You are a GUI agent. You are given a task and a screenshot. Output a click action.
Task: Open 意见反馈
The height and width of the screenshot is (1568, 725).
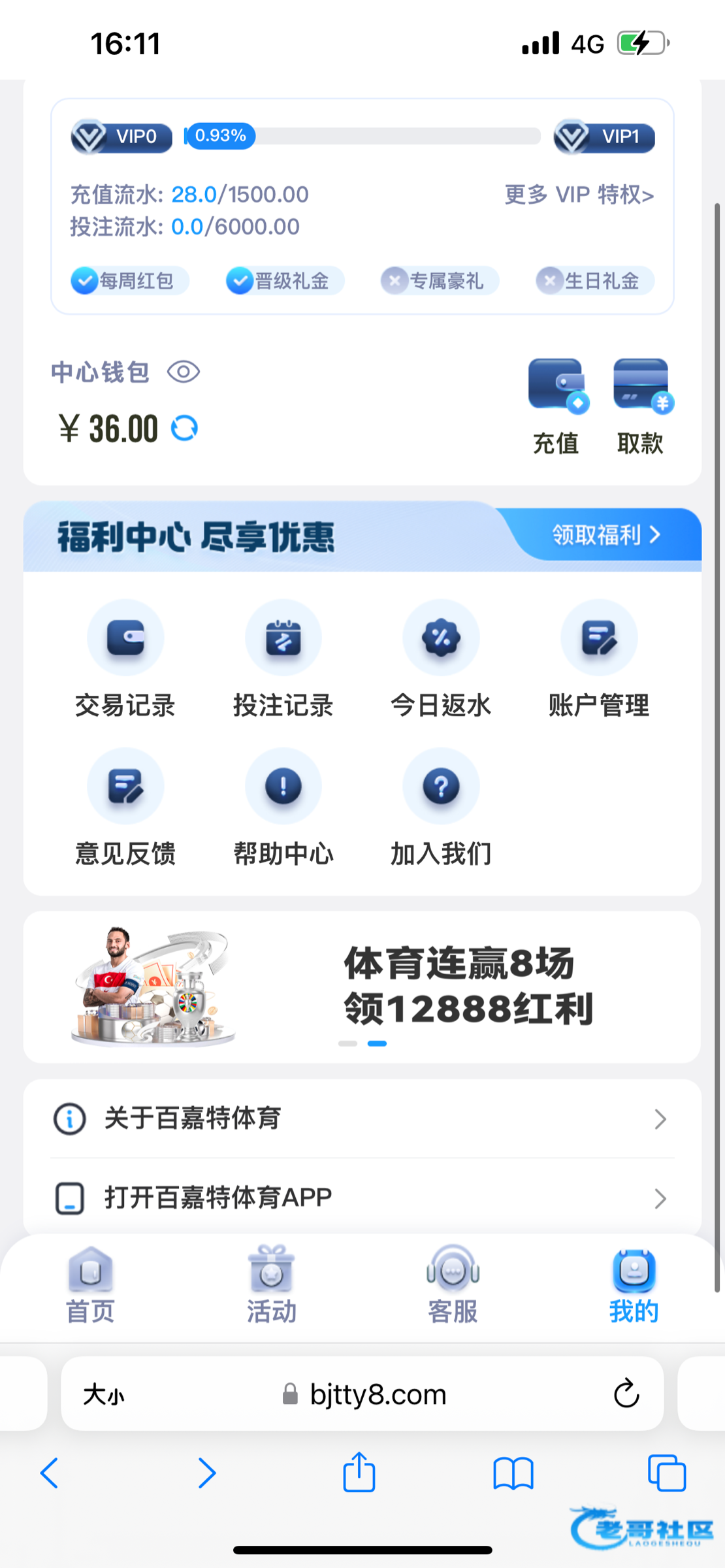(125, 807)
